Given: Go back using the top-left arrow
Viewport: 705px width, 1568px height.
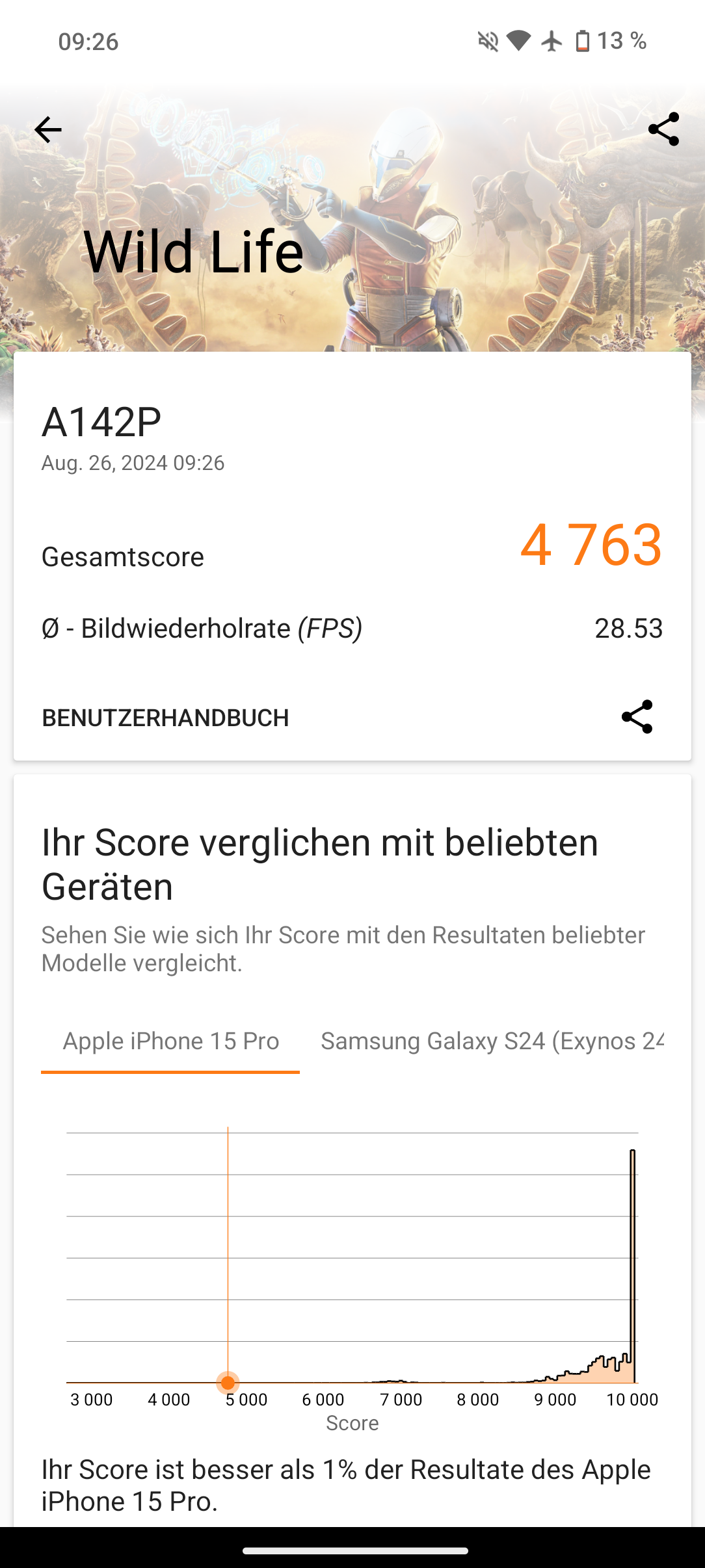Looking at the screenshot, I should click(x=47, y=130).
